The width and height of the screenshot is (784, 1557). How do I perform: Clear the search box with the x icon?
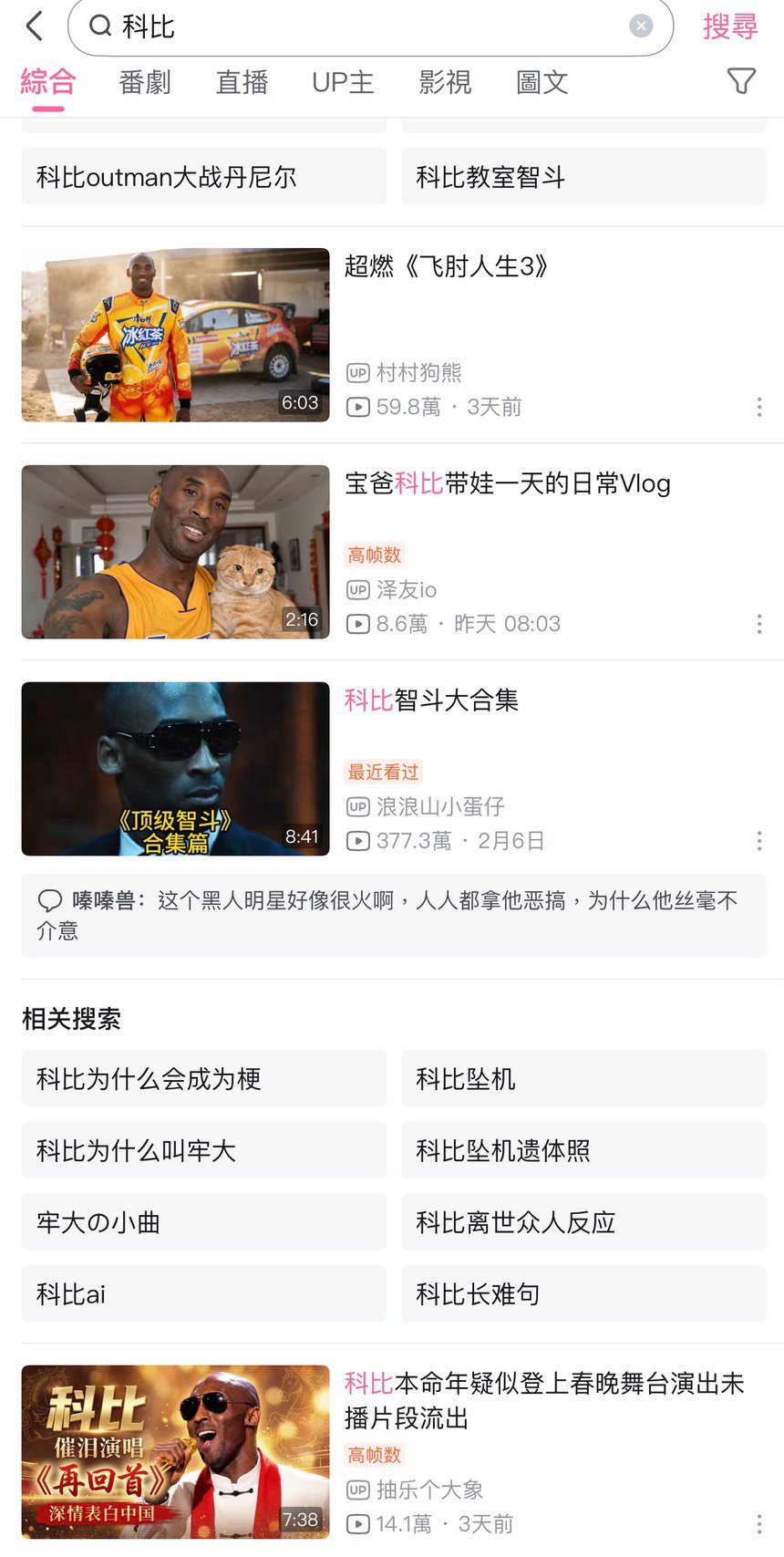pos(641,26)
